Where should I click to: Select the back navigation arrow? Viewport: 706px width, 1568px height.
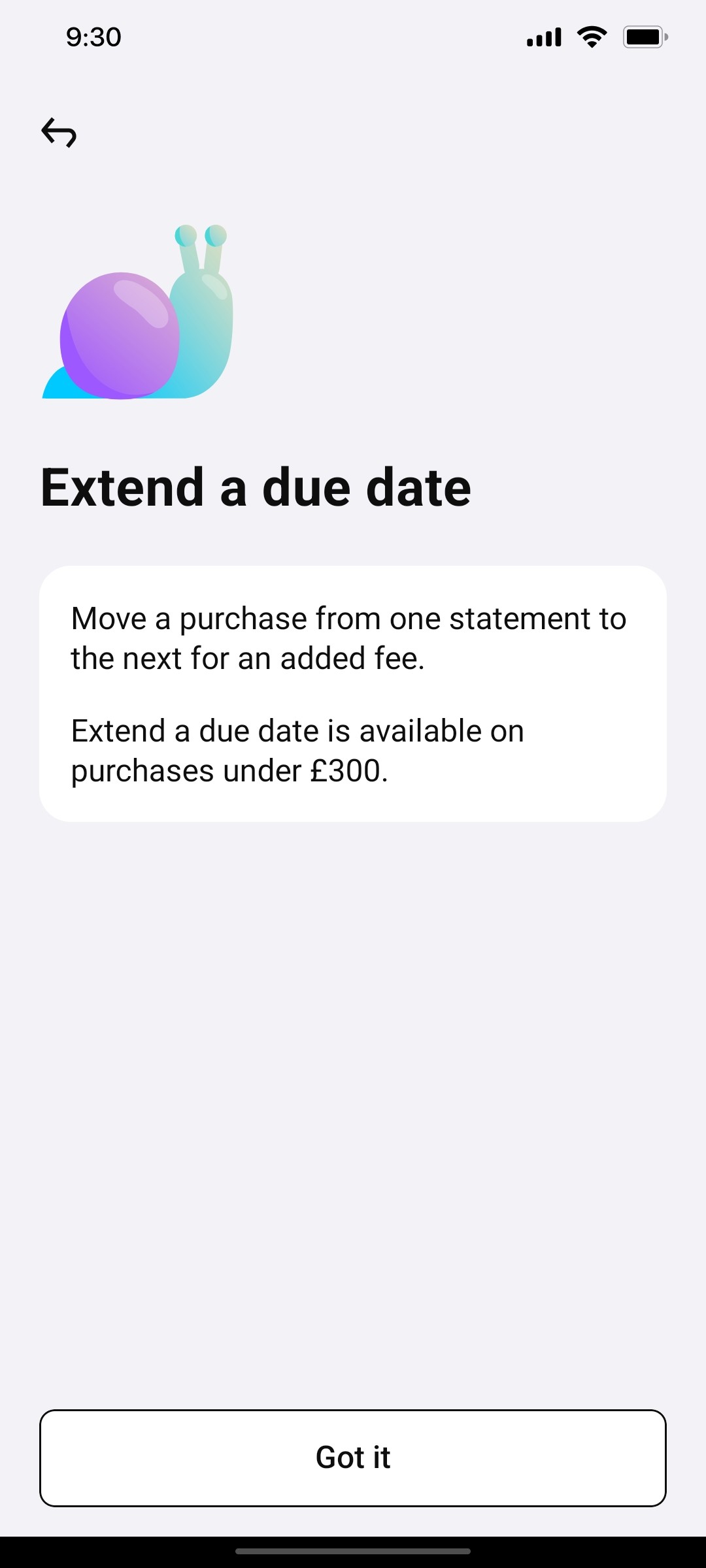59,133
